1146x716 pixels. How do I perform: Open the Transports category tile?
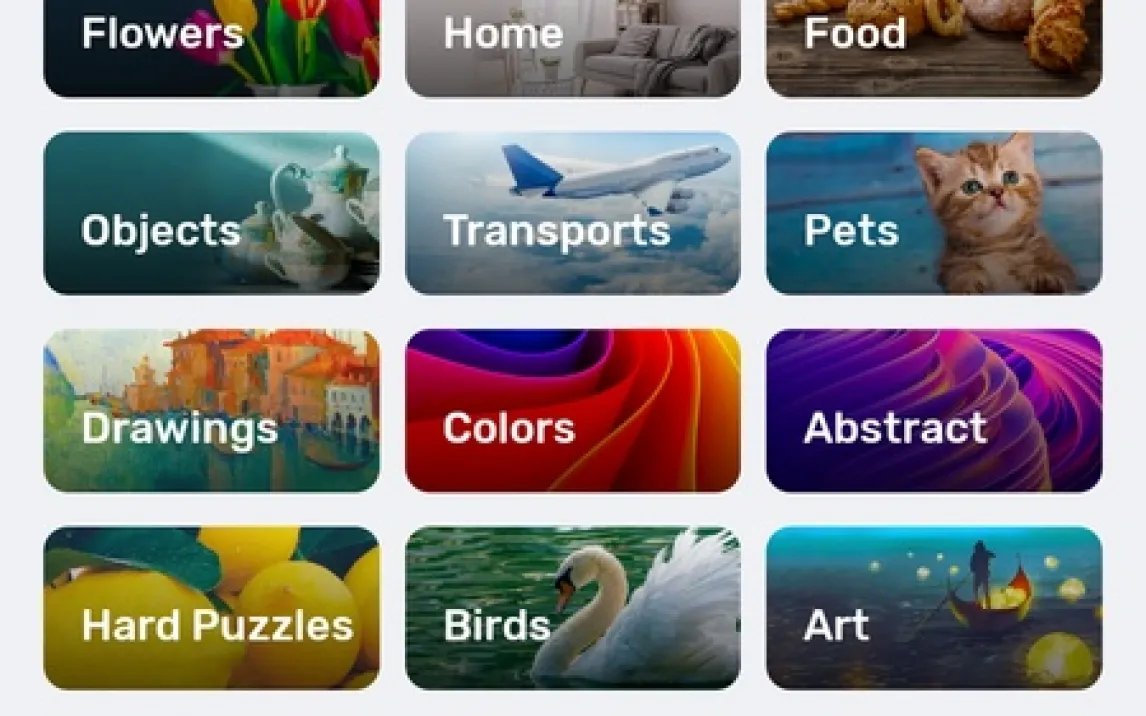[x=572, y=213]
